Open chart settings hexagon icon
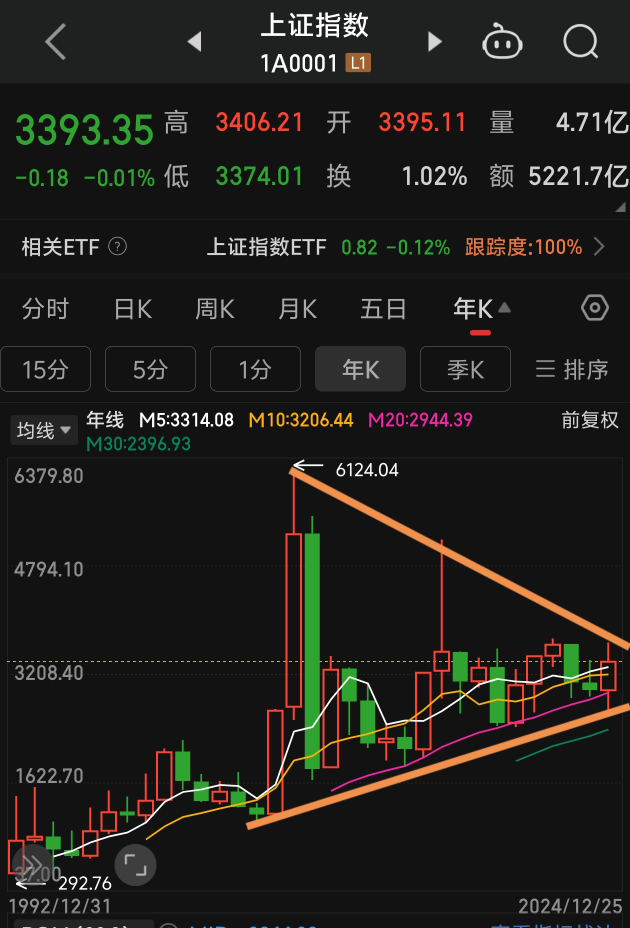 (594, 308)
